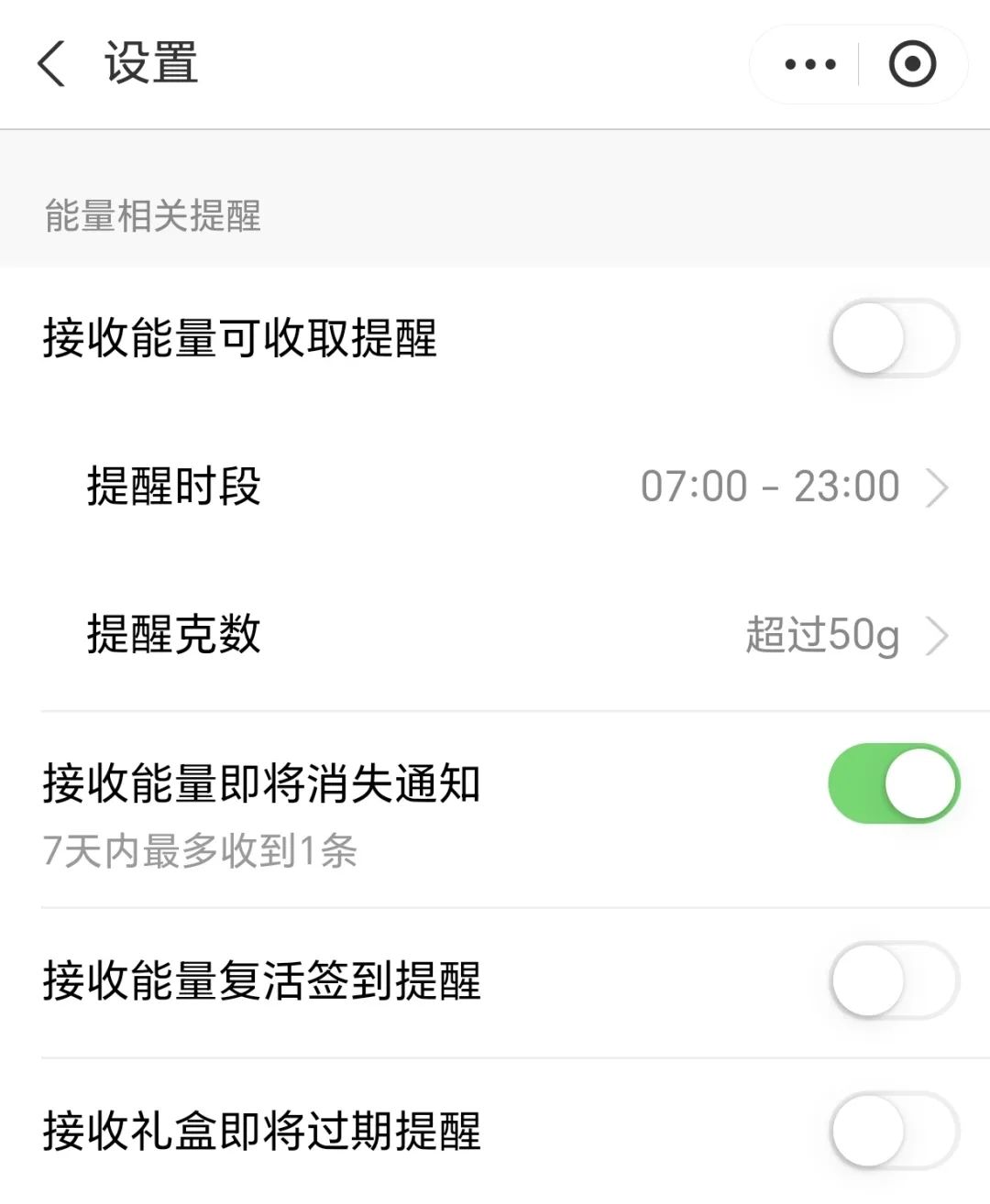
Task: Close the mini program with the circle button
Action: pos(912,64)
